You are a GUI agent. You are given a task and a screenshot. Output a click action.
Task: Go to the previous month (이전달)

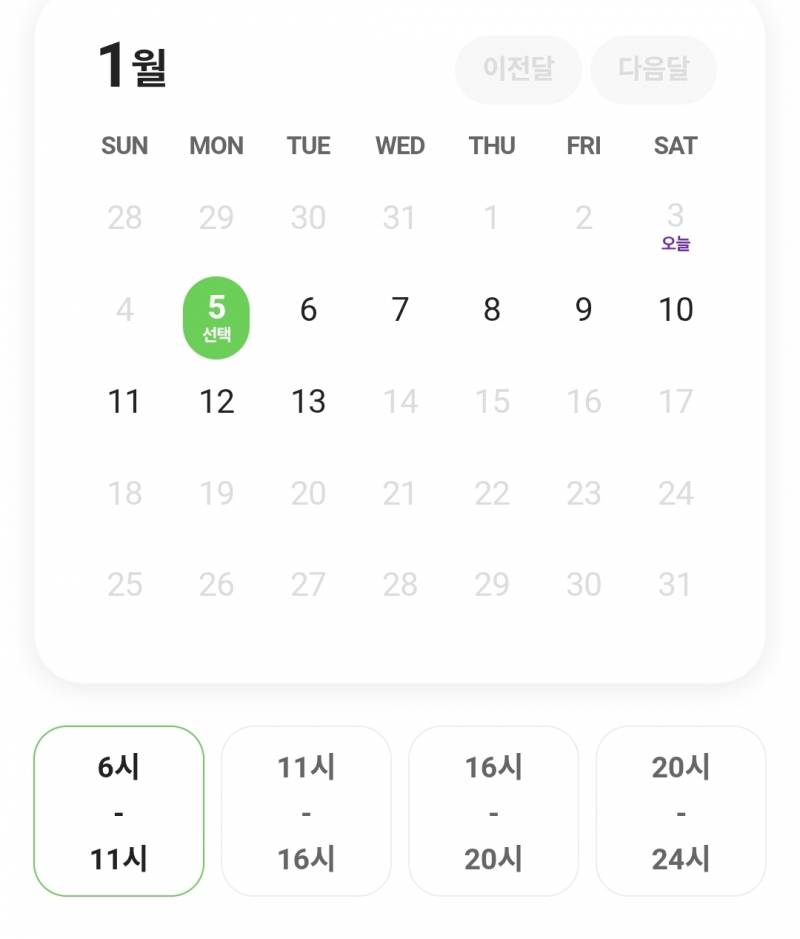pos(518,69)
